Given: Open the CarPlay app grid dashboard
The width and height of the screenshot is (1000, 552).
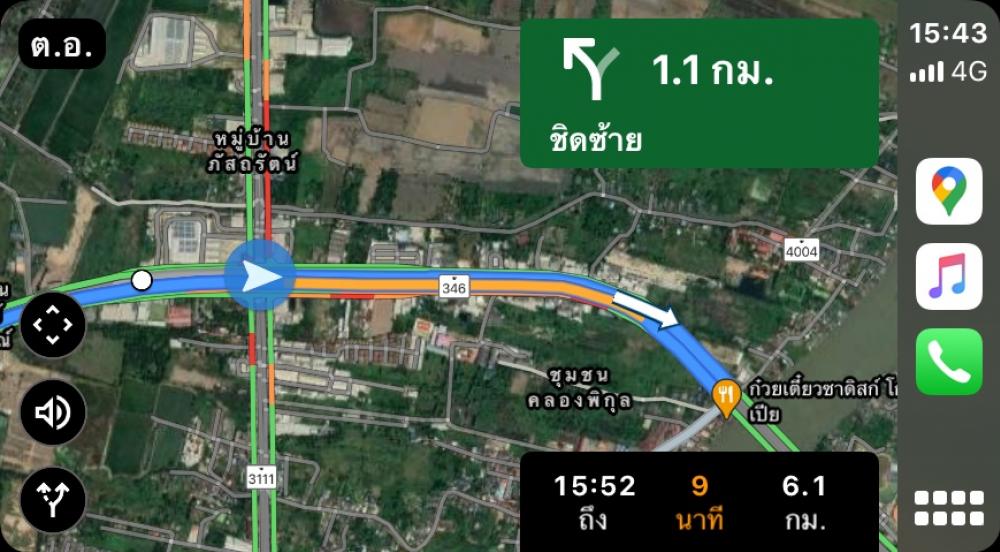Looking at the screenshot, I should coord(948,507).
